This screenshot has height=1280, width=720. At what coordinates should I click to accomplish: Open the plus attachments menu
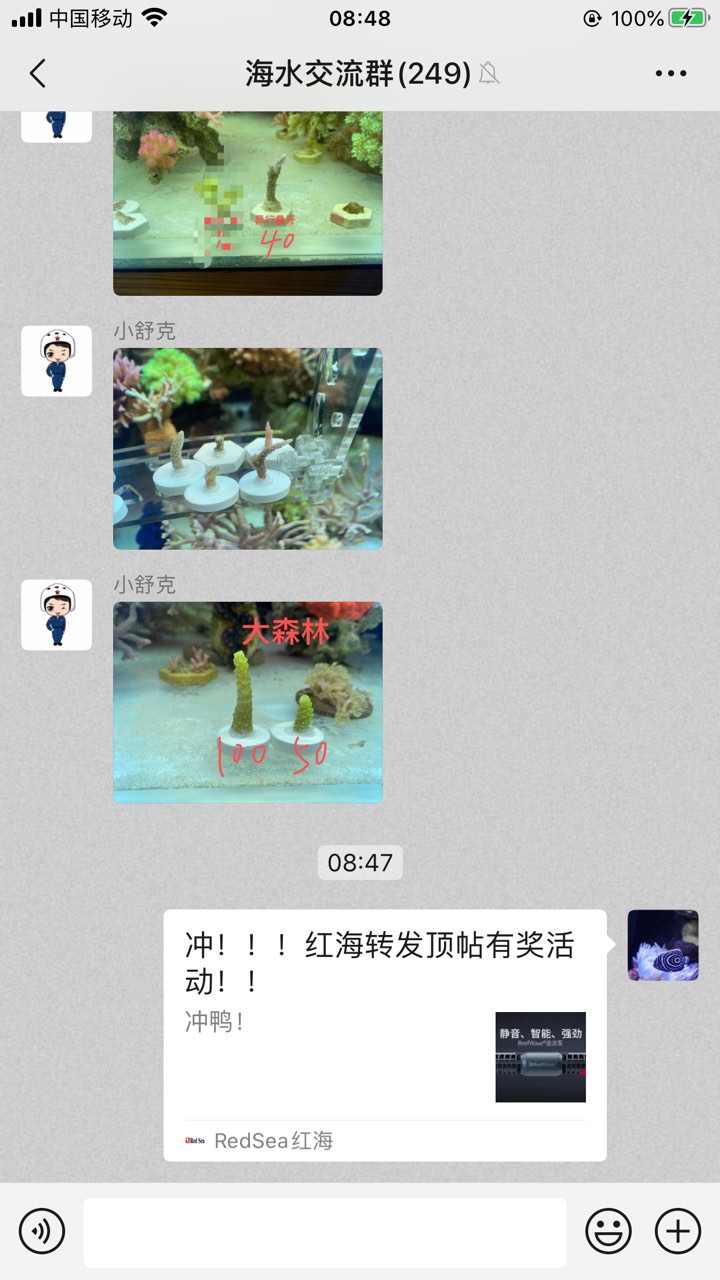coord(678,1230)
